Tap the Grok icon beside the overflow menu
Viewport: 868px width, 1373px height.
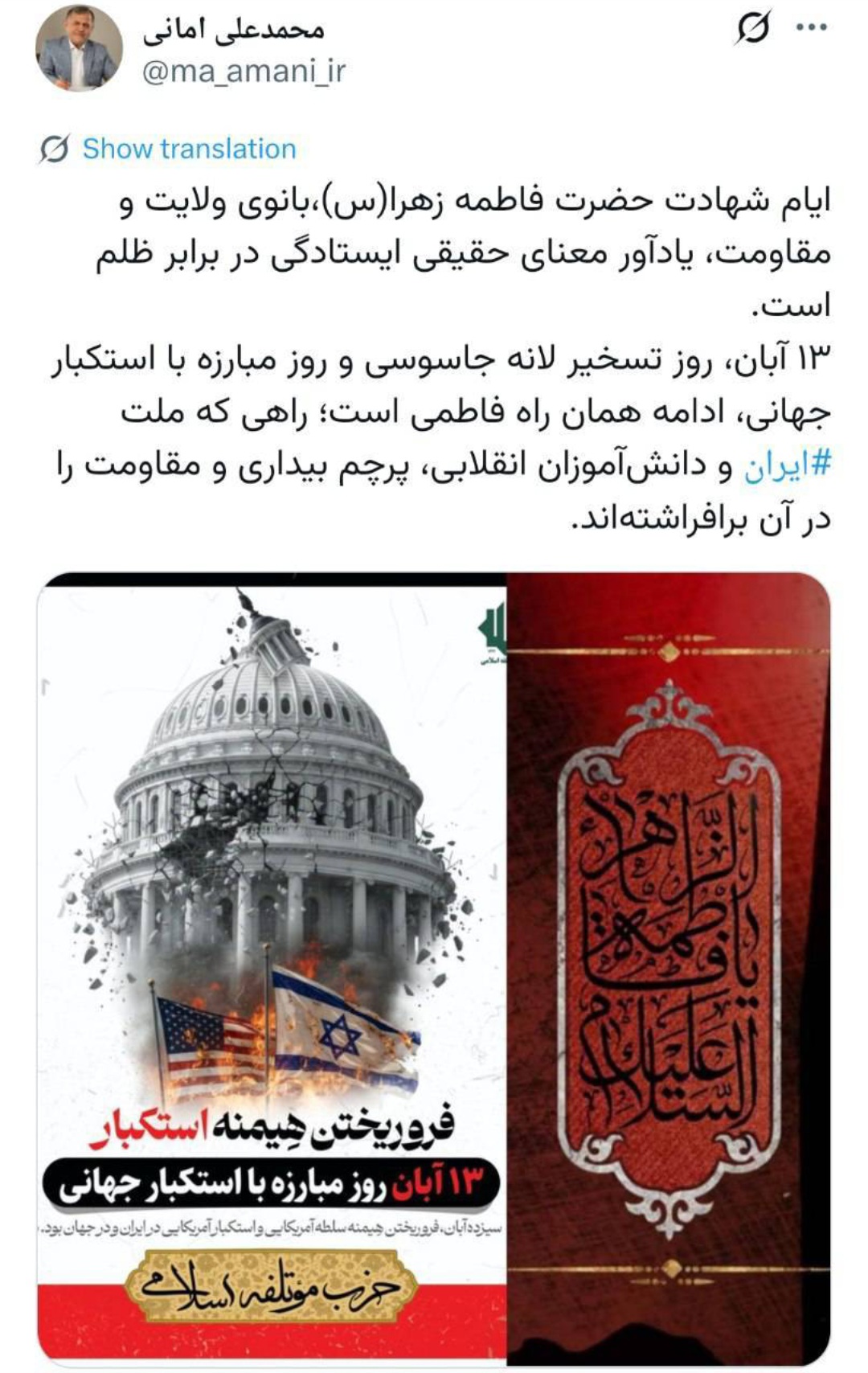pyautogui.click(x=754, y=28)
